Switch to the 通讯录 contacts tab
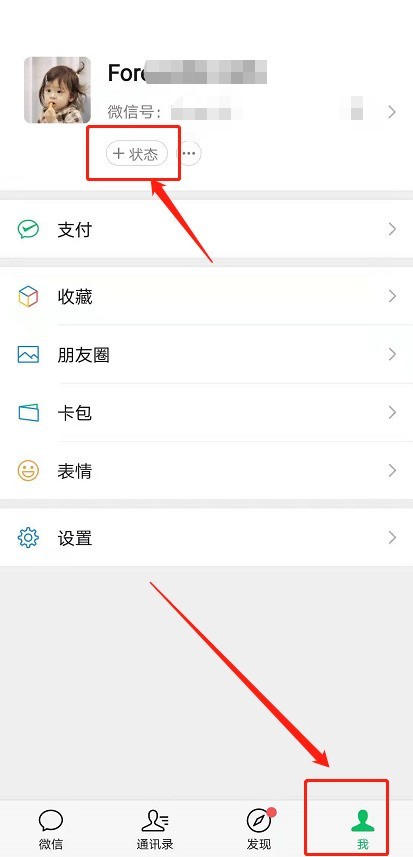Image resolution: width=413 pixels, height=857 pixels. pos(155,829)
